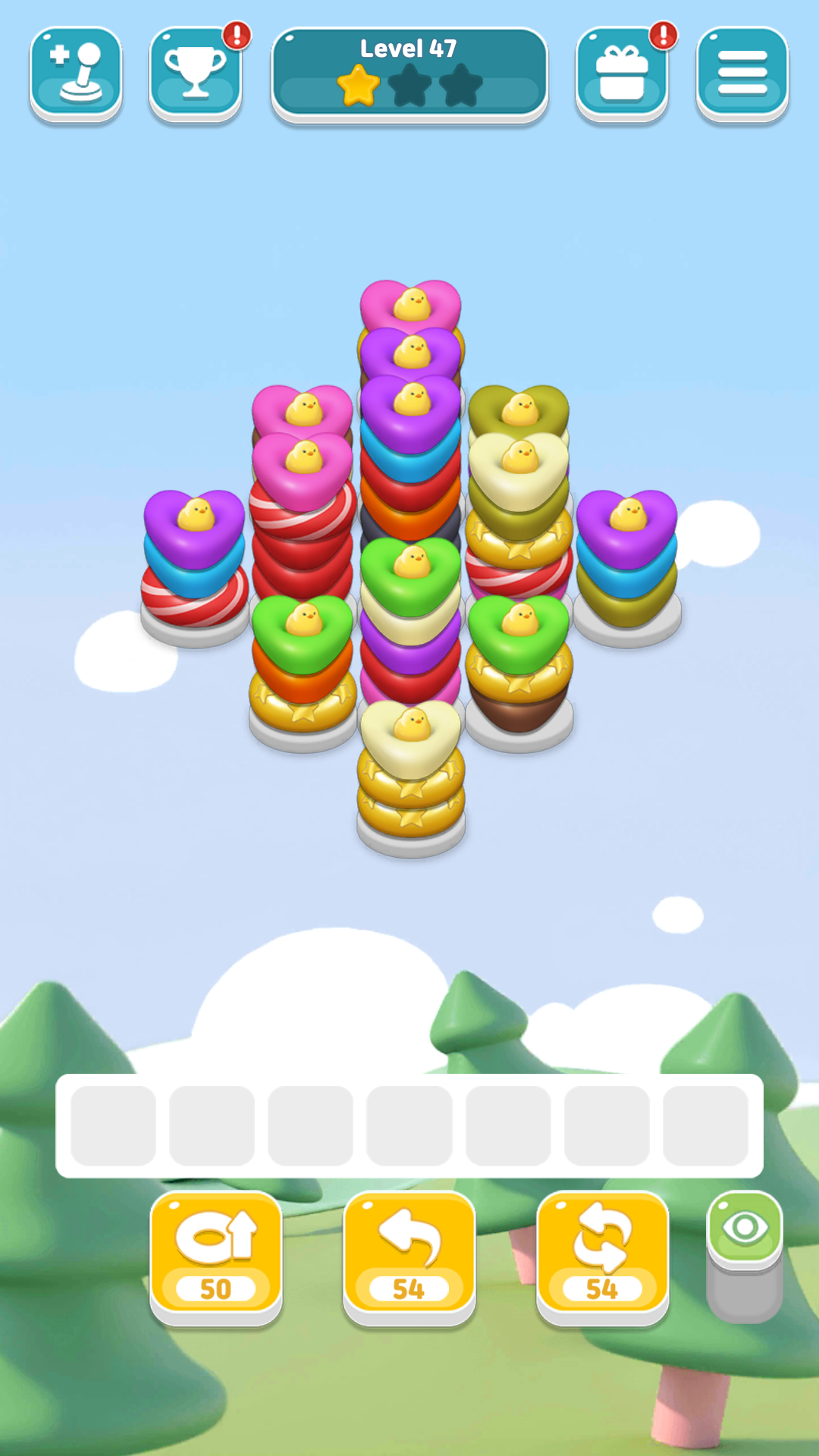
Task: Pick the purple heart on the far-right stack
Action: [627, 522]
